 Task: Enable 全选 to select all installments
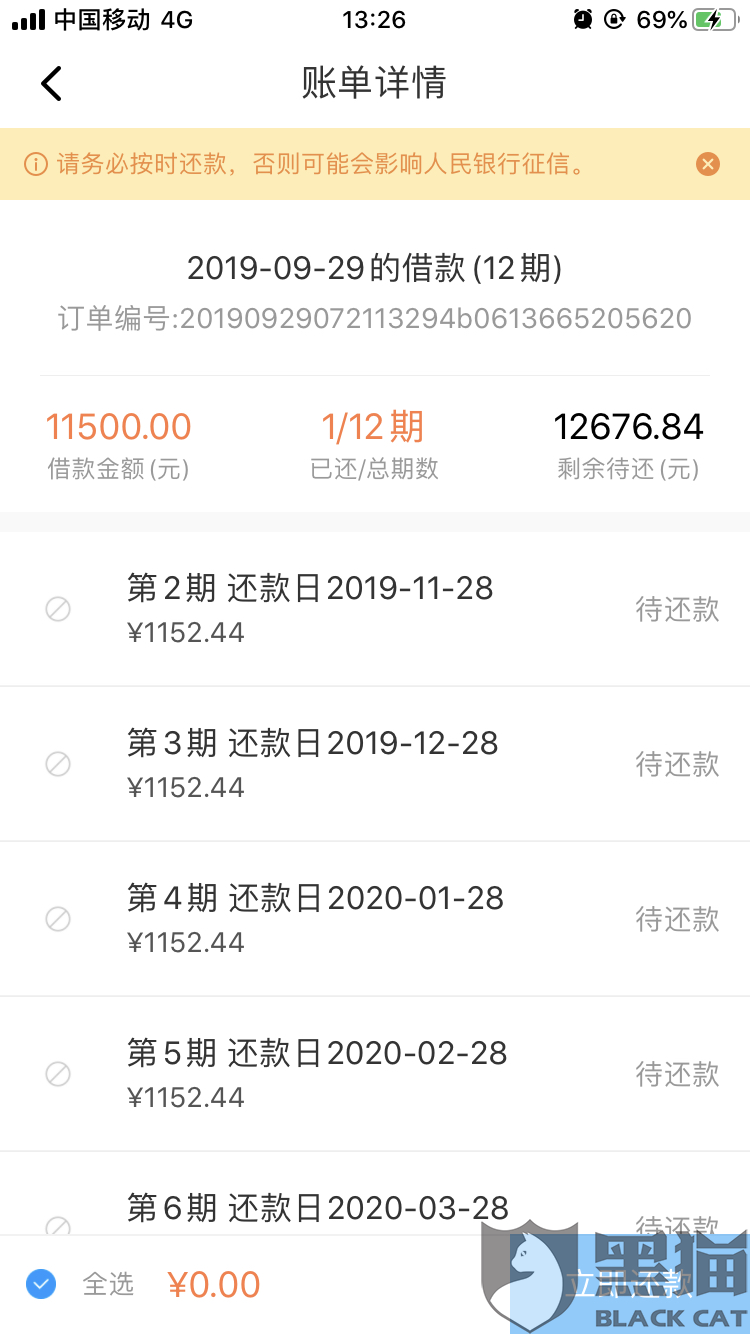pos(108,1284)
